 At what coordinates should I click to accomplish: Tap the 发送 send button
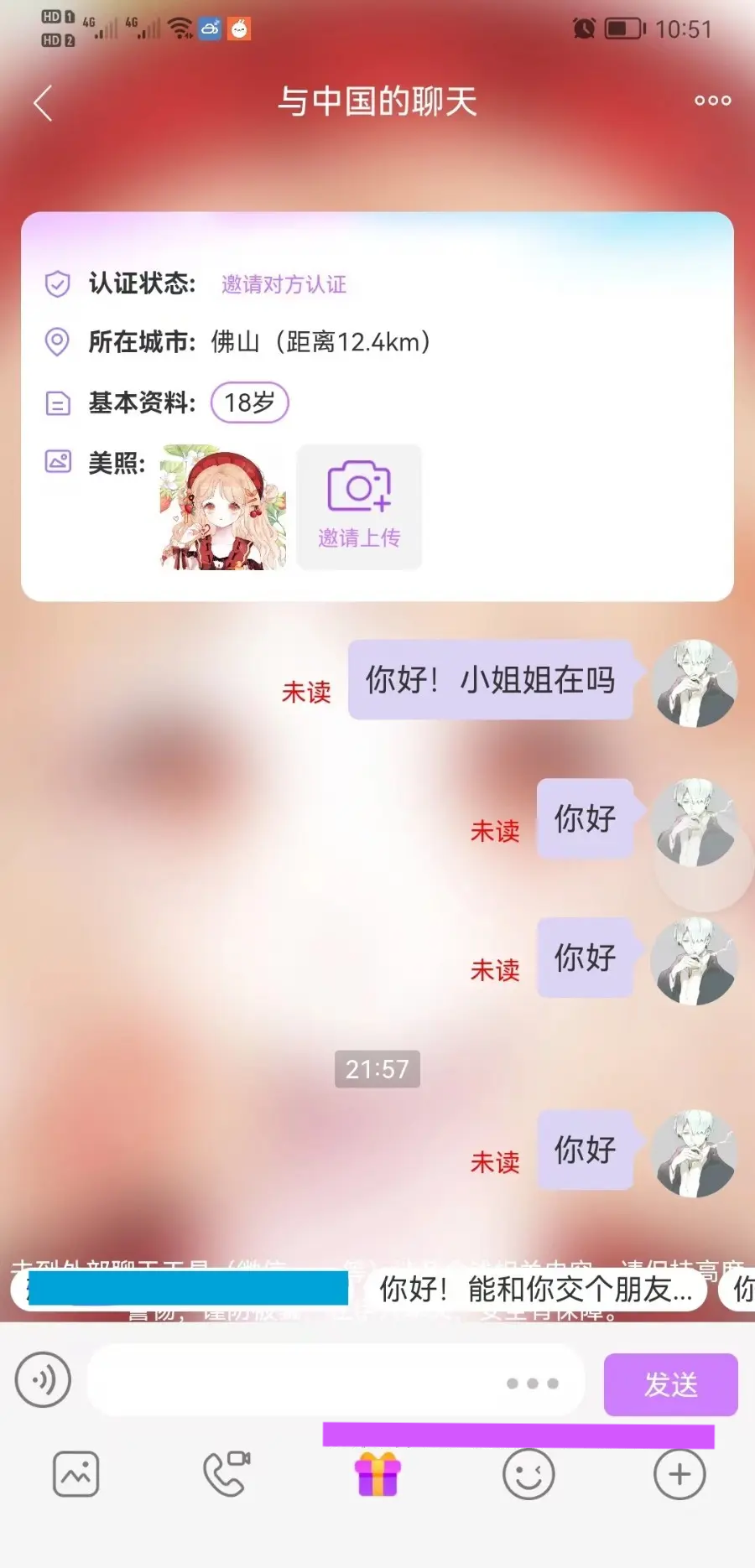coord(670,1384)
